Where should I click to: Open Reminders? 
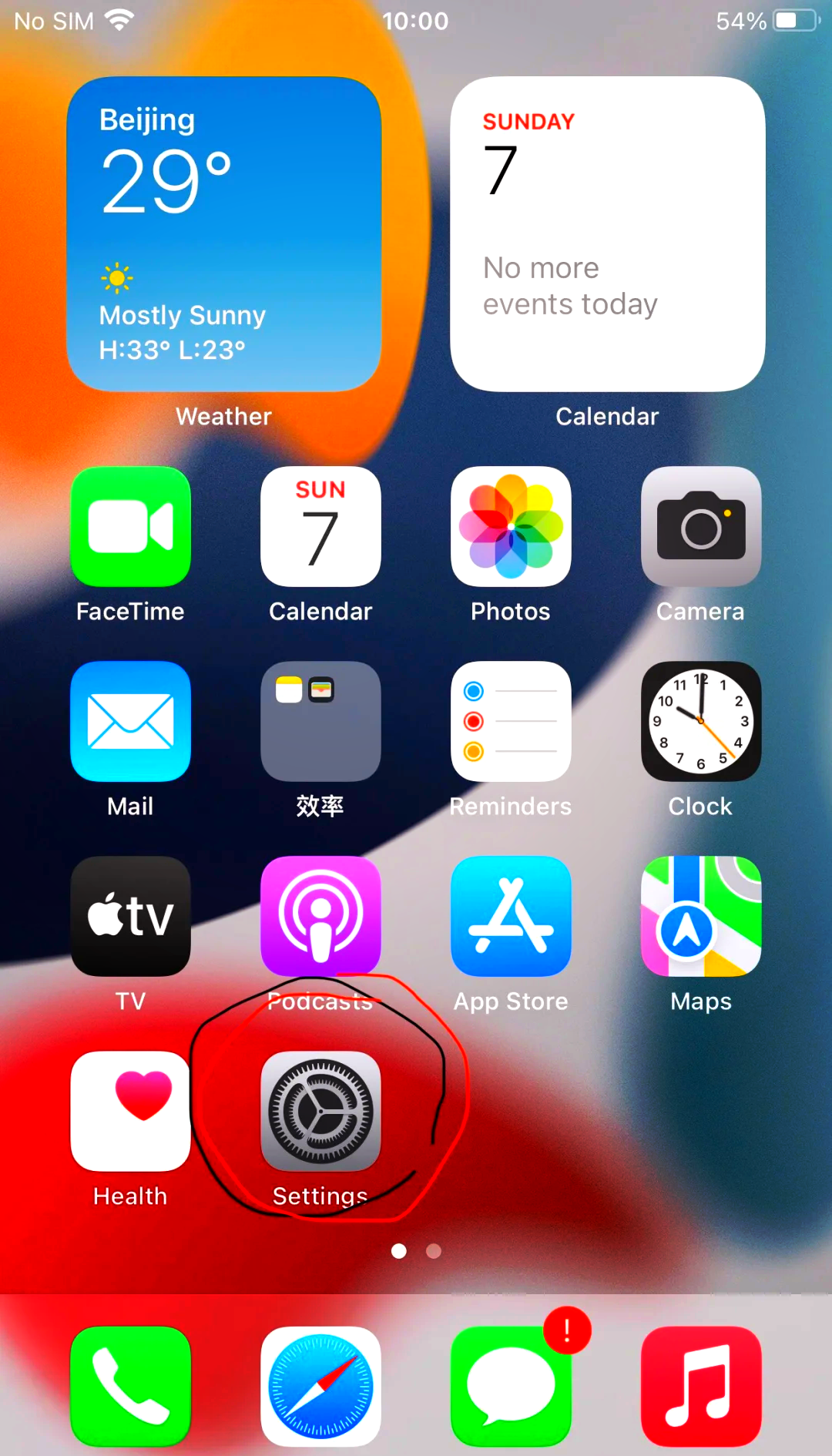pos(511,722)
